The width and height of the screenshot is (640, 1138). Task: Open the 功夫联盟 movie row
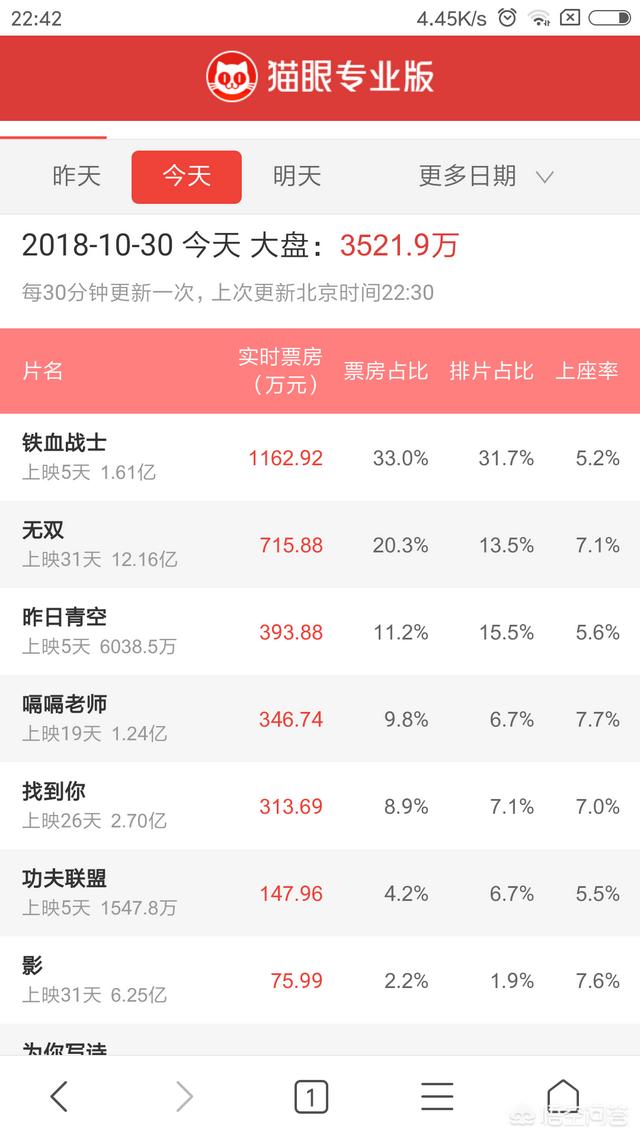[320, 893]
